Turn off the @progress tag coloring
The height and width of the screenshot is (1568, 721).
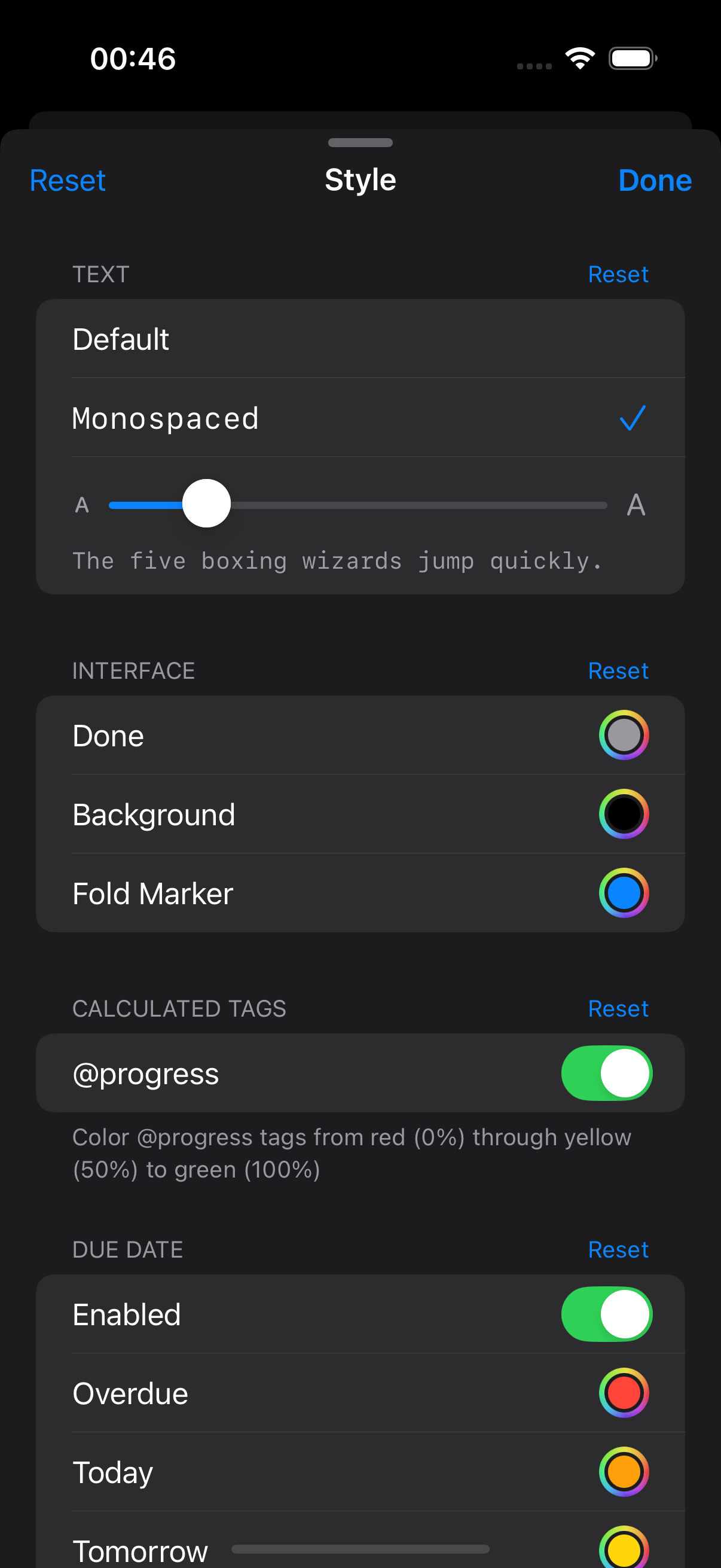[606, 1073]
